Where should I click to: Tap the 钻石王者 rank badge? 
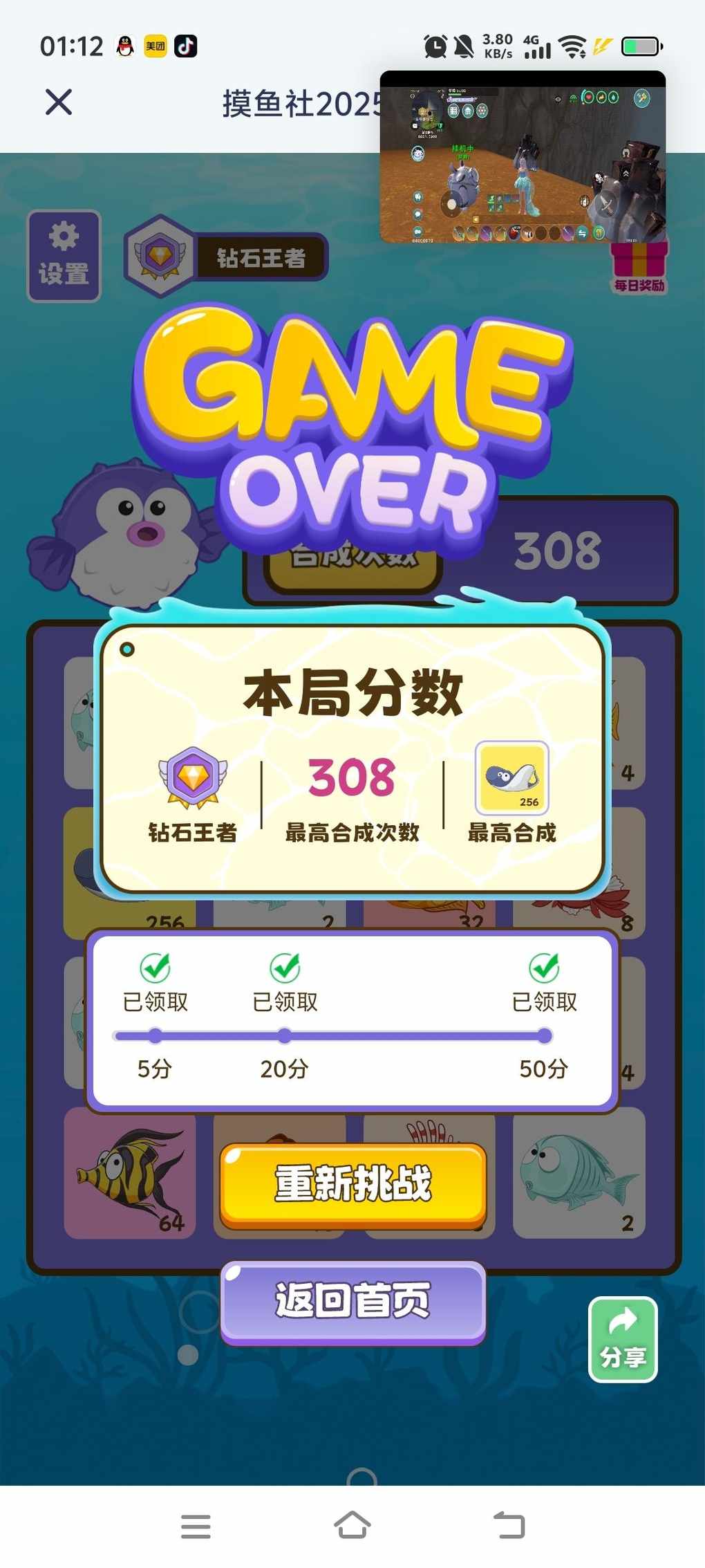pos(226,257)
